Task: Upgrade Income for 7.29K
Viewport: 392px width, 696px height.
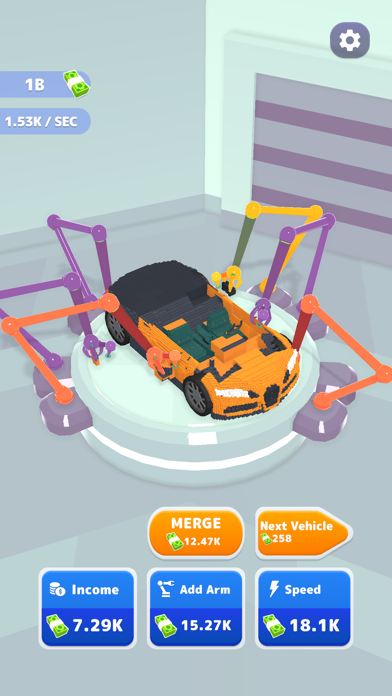Action: pos(87,608)
